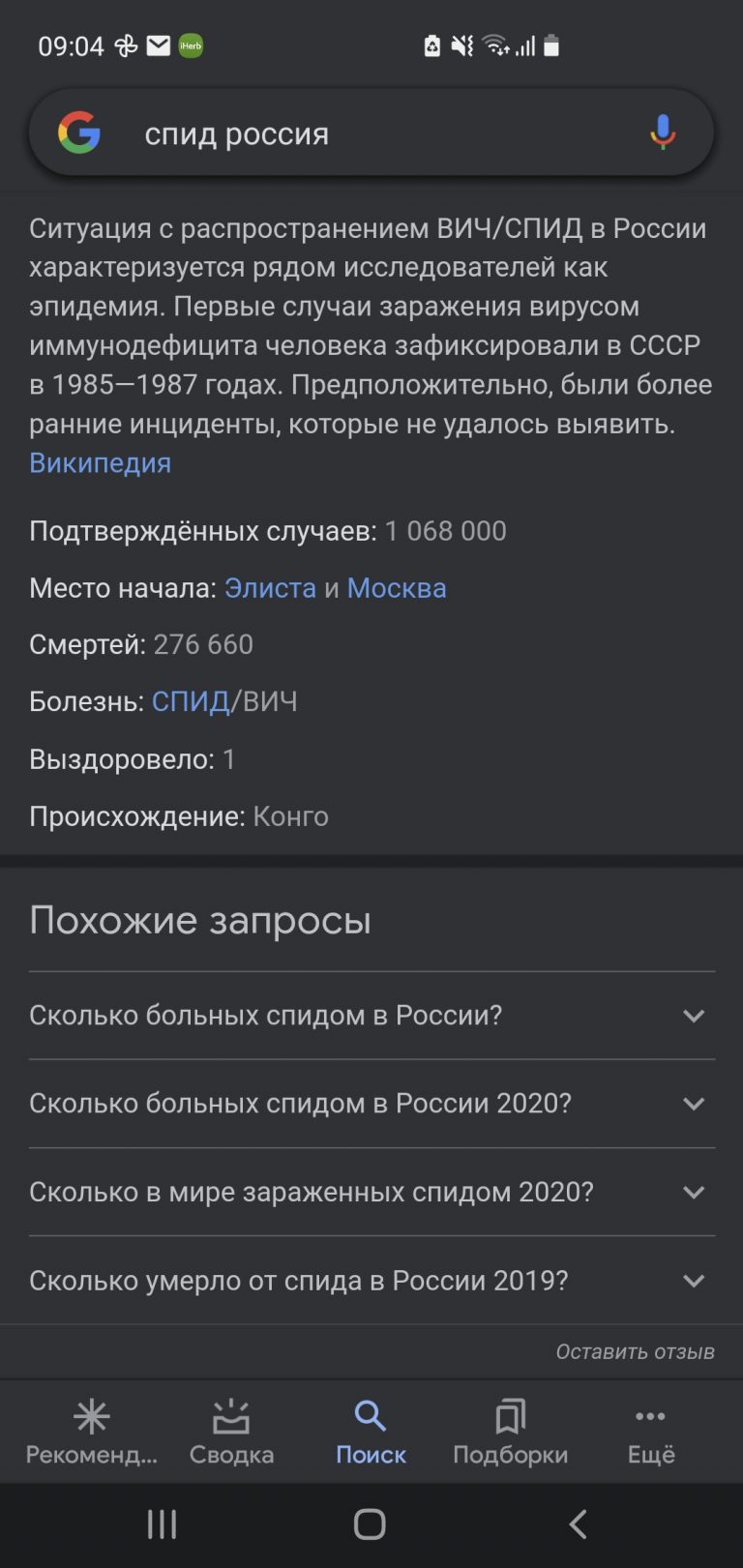The width and height of the screenshot is (743, 1568).
Task: Start voice search with the microphone
Action: (x=663, y=133)
